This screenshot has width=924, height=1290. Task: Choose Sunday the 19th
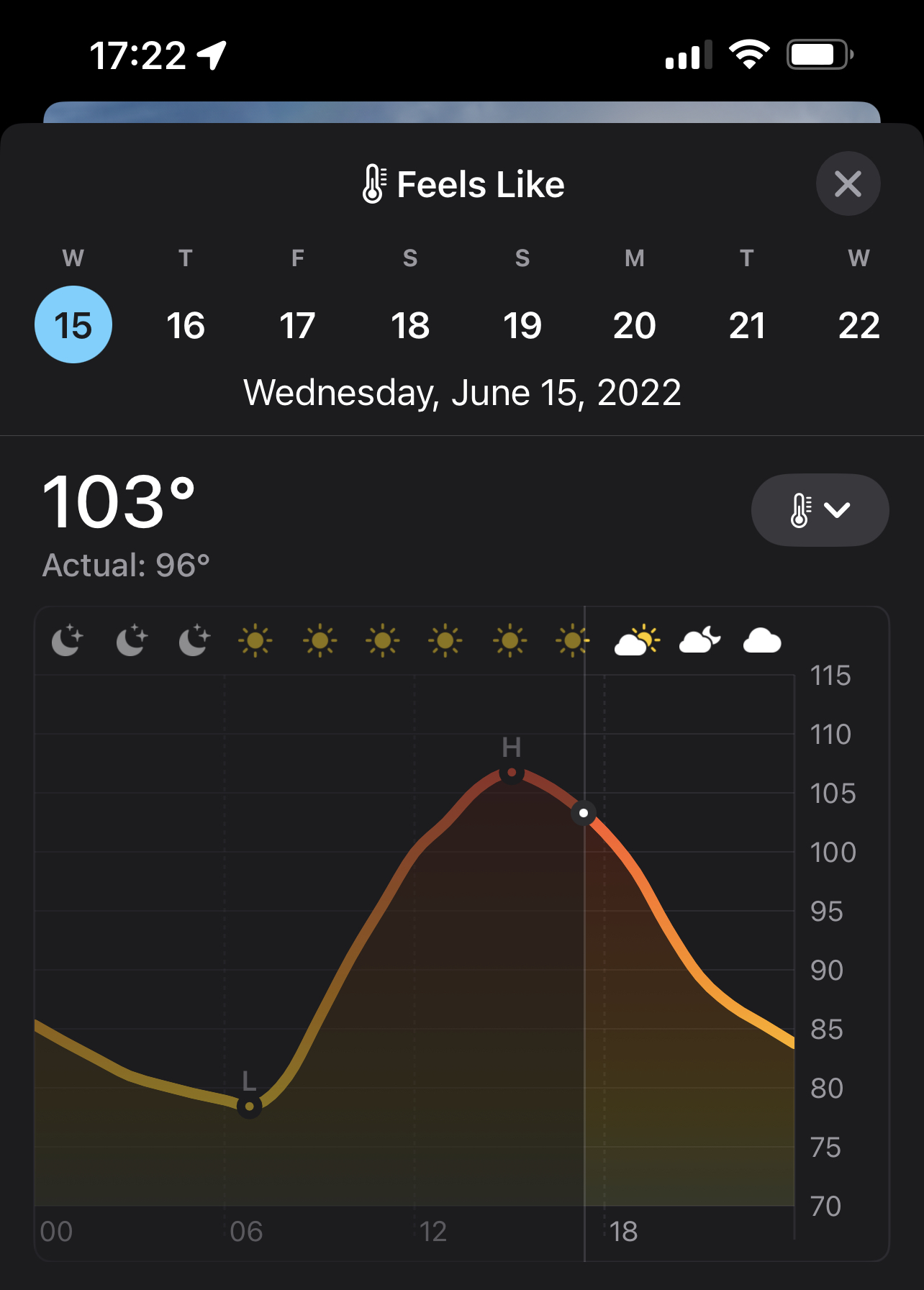click(522, 325)
